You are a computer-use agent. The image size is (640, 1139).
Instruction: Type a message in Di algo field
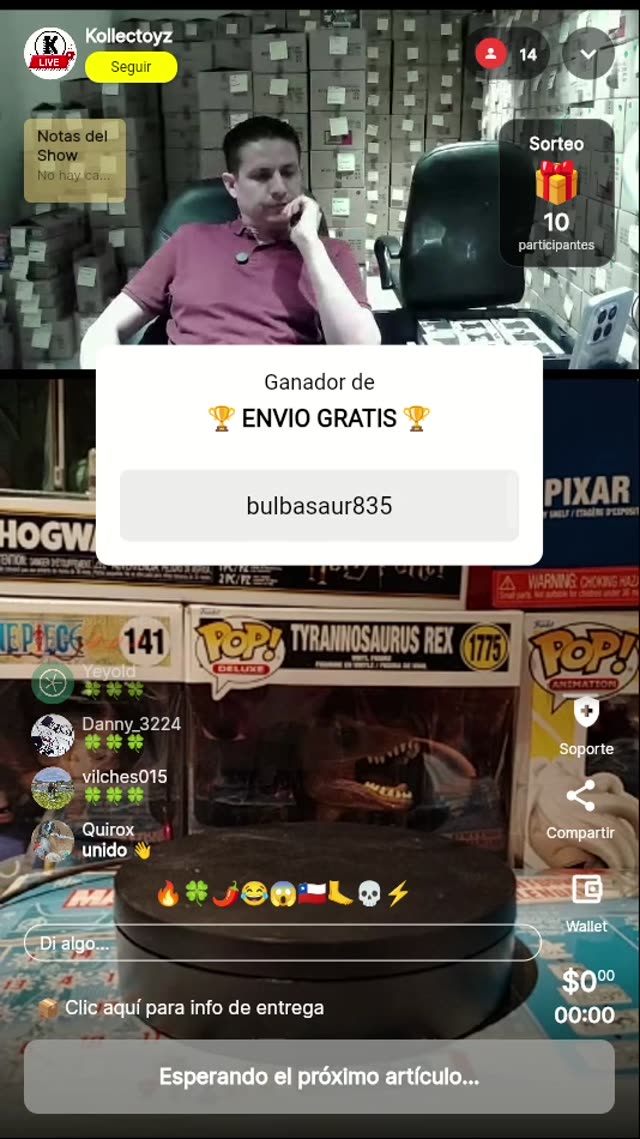point(282,943)
